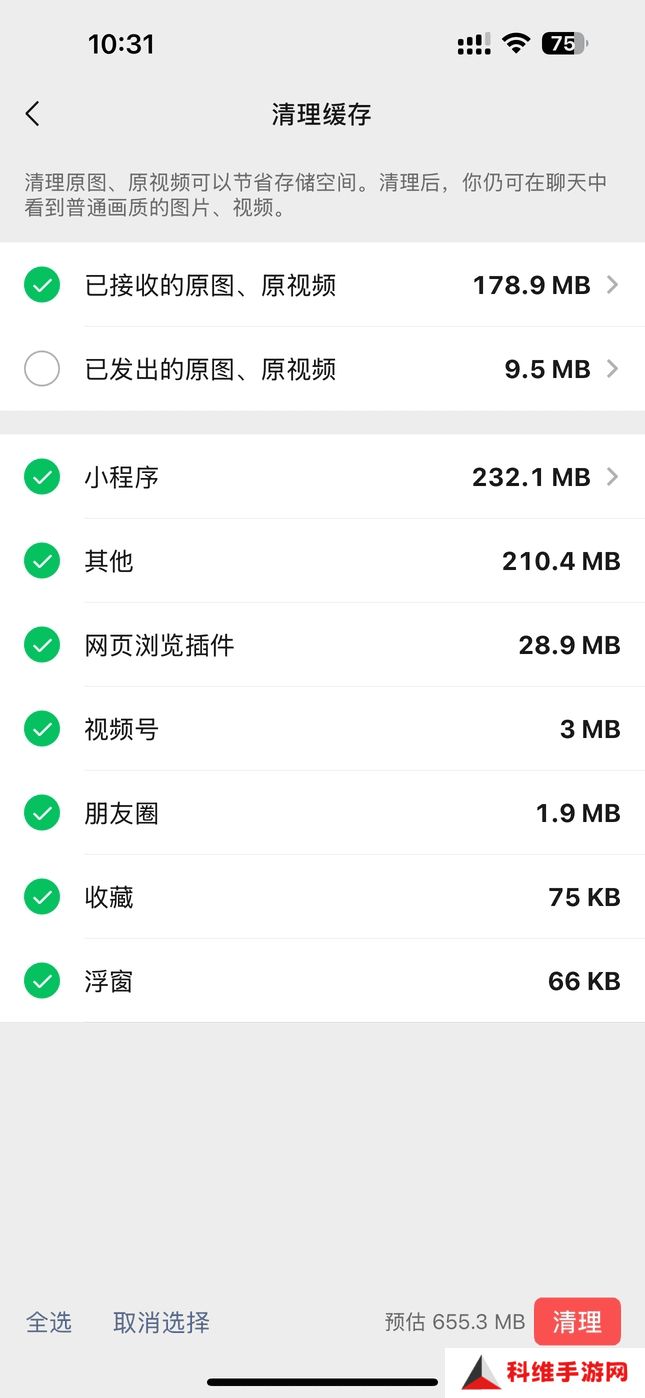Uncheck the 小程序 checkbox

click(42, 477)
